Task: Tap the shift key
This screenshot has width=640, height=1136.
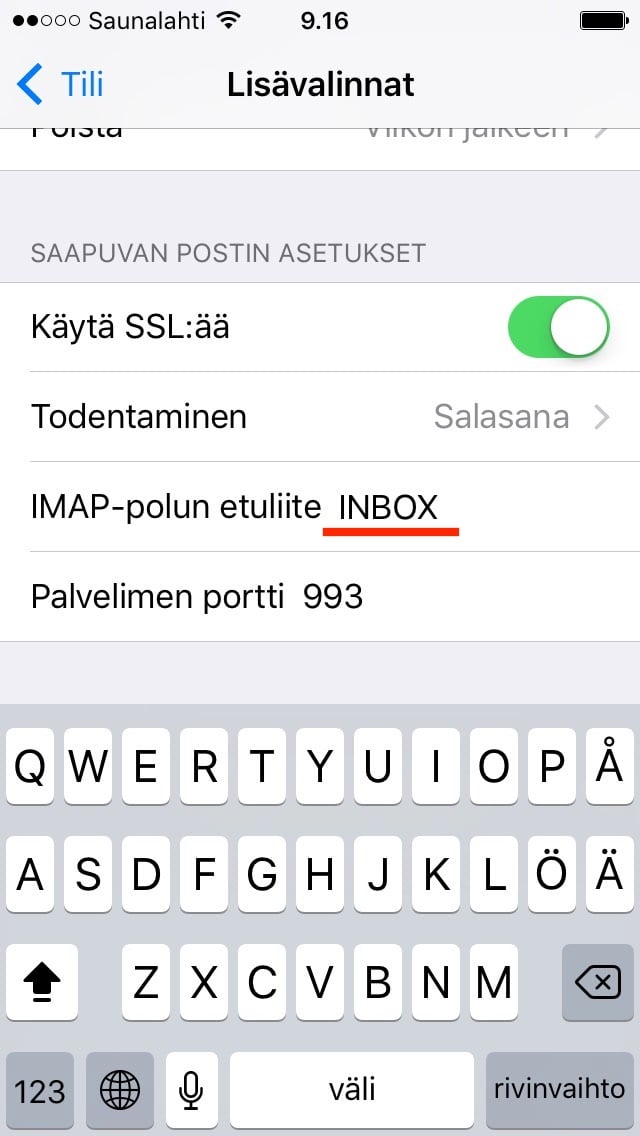Action: [x=41, y=983]
